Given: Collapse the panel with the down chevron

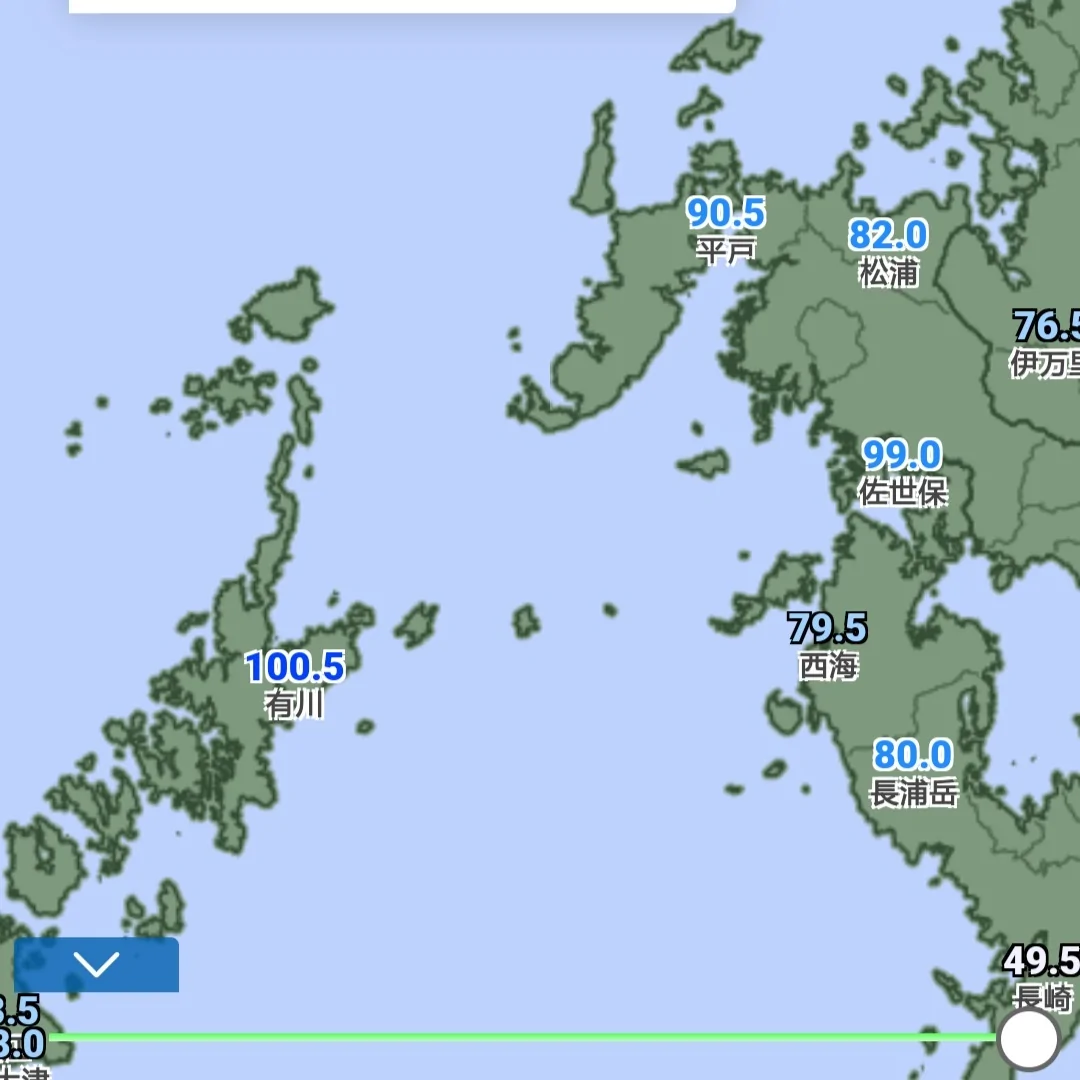Looking at the screenshot, I should coord(97,964).
